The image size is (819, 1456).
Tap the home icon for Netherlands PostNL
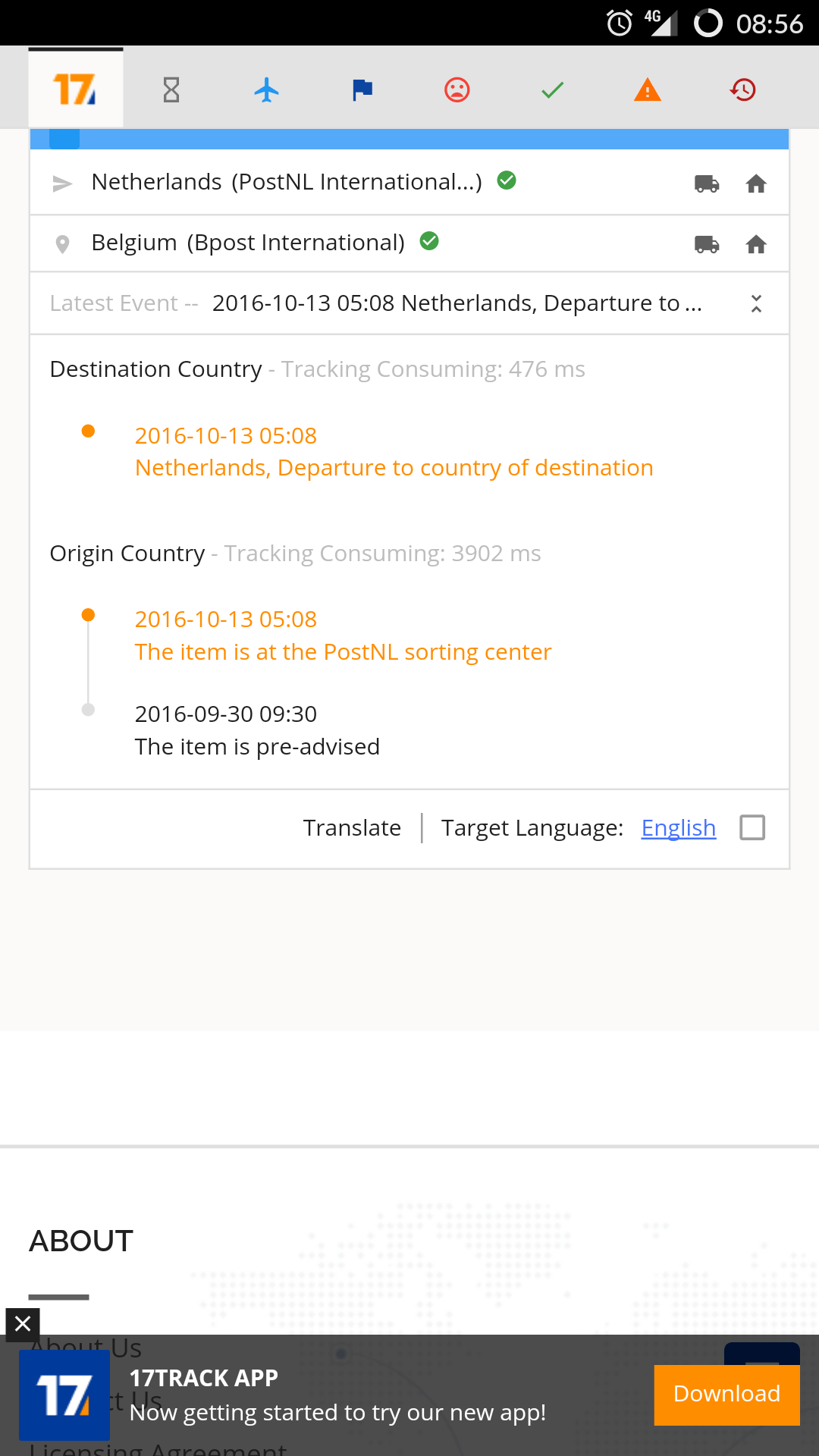(756, 184)
